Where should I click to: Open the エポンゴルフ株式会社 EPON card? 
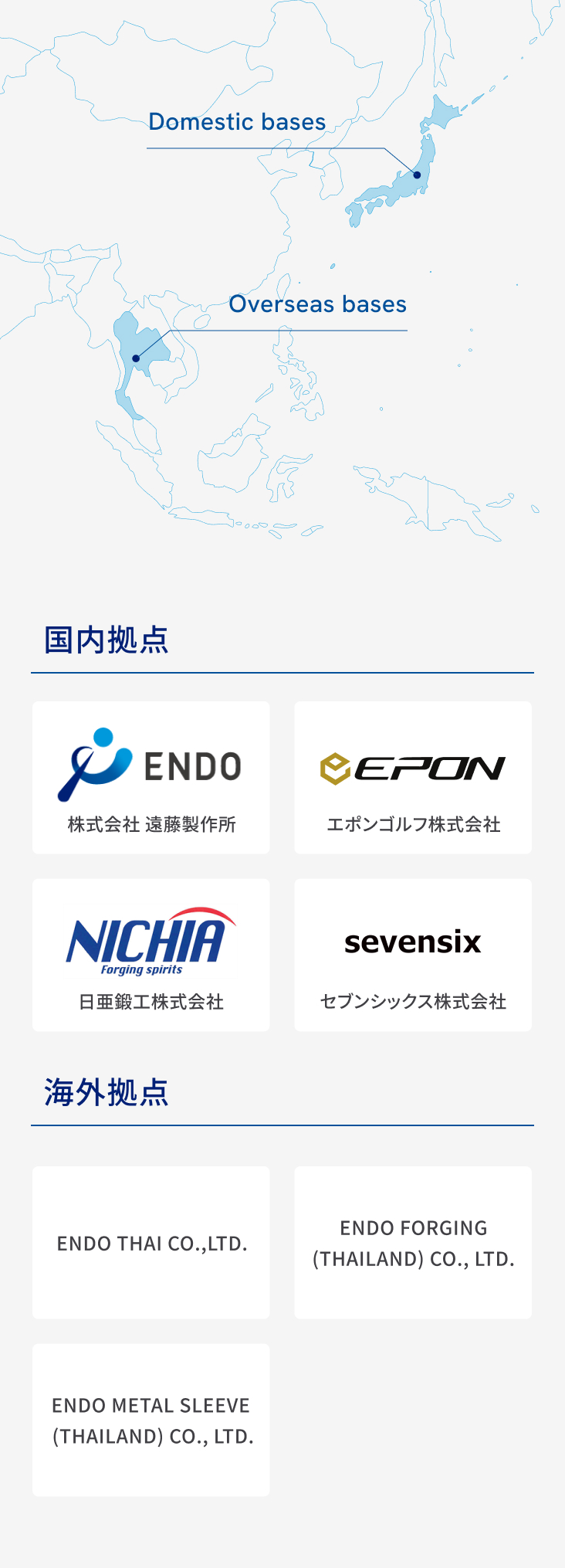pyautogui.click(x=413, y=778)
